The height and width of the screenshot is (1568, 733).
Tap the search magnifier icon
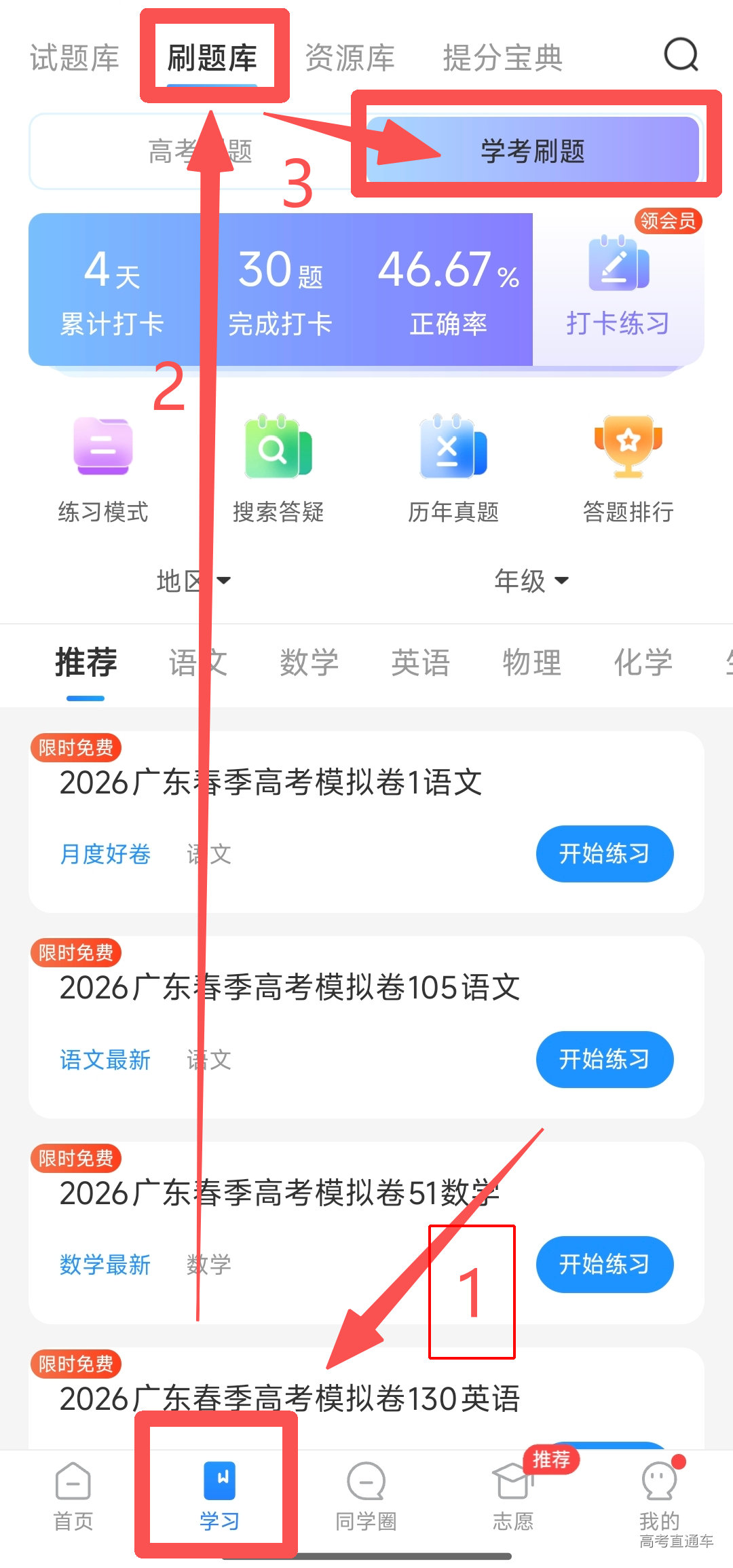tap(681, 56)
